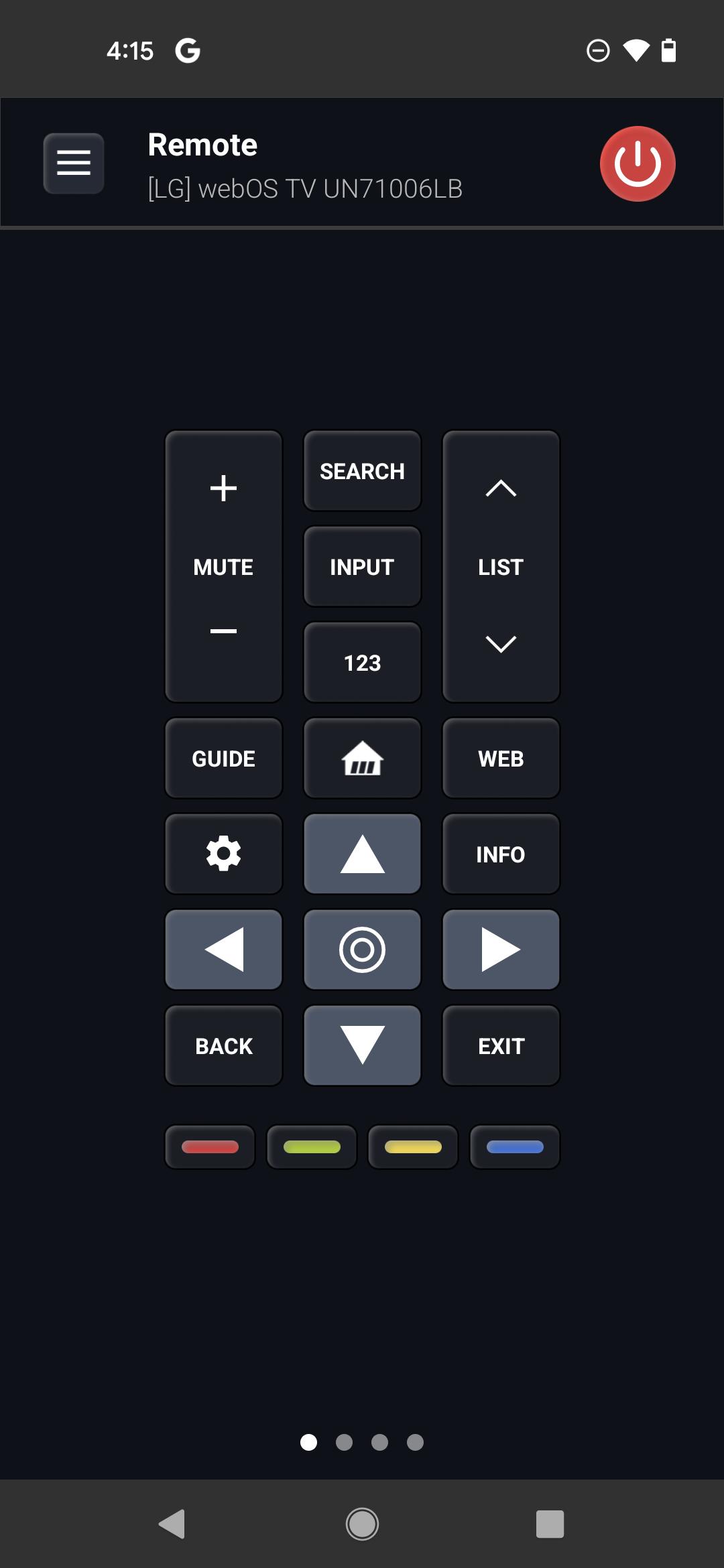
Task: Tap the SEARCH button
Action: point(362,471)
